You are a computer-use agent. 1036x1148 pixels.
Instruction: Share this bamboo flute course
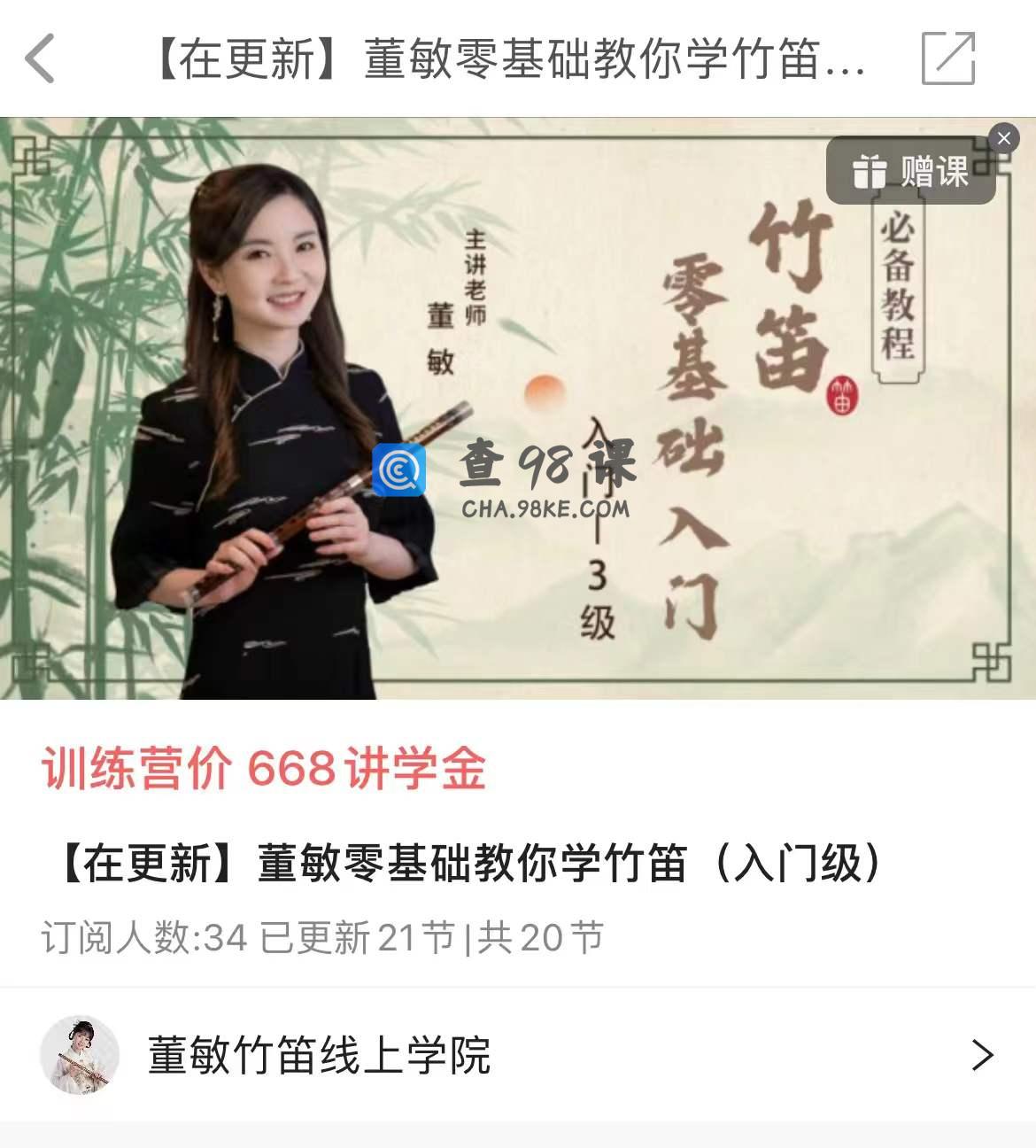coord(947,58)
